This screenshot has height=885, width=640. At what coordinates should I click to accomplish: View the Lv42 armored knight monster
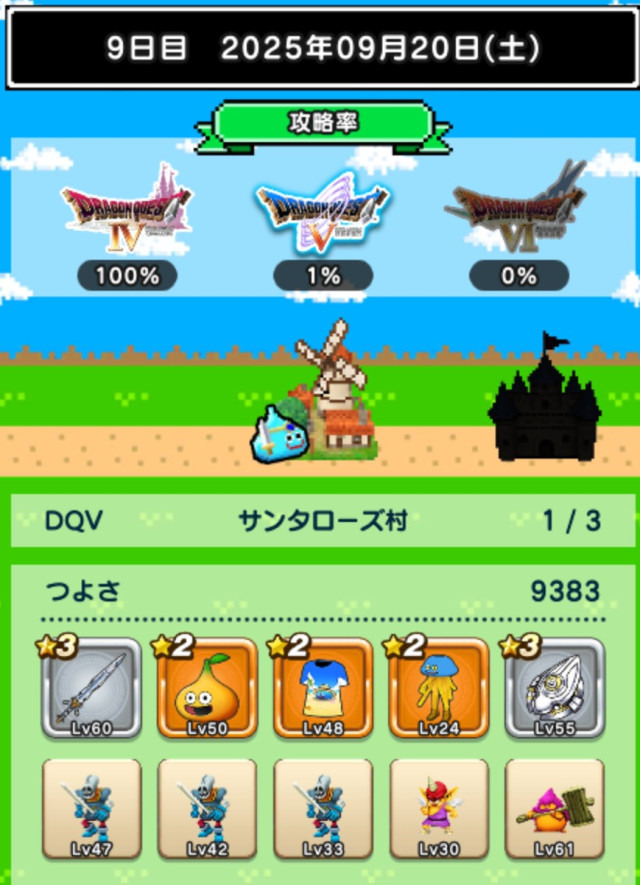coord(207,809)
